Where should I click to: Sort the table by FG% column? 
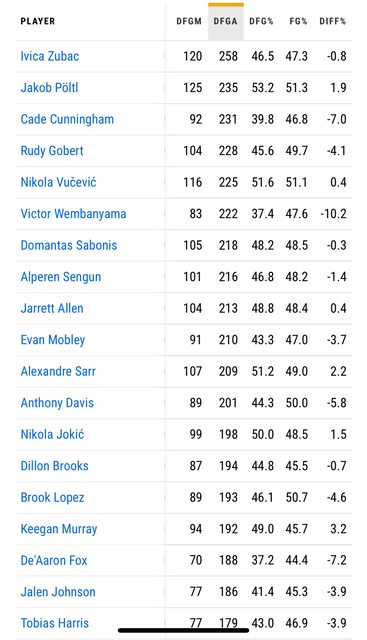[298, 21]
